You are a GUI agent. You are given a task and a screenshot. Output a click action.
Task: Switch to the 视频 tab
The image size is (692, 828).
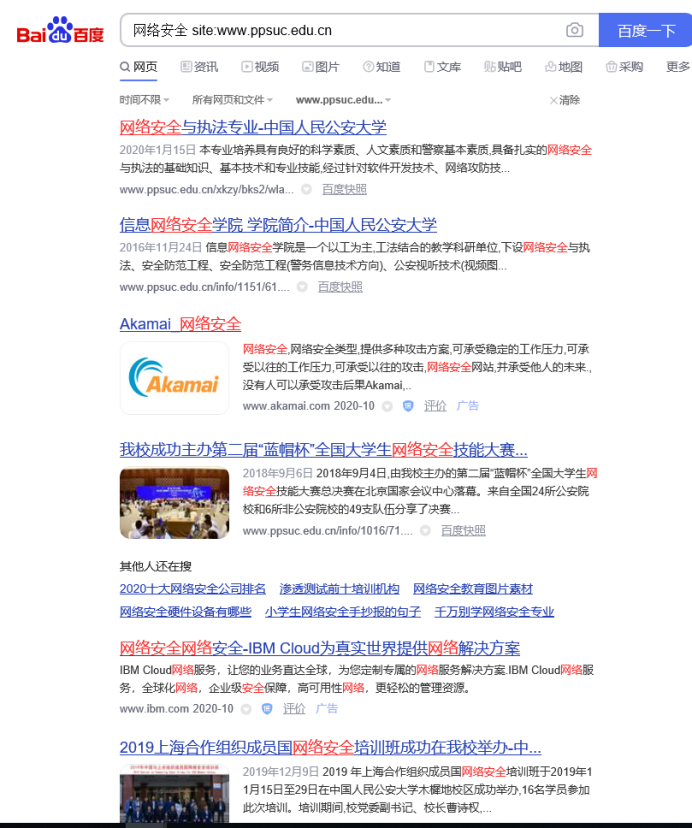click(260, 67)
